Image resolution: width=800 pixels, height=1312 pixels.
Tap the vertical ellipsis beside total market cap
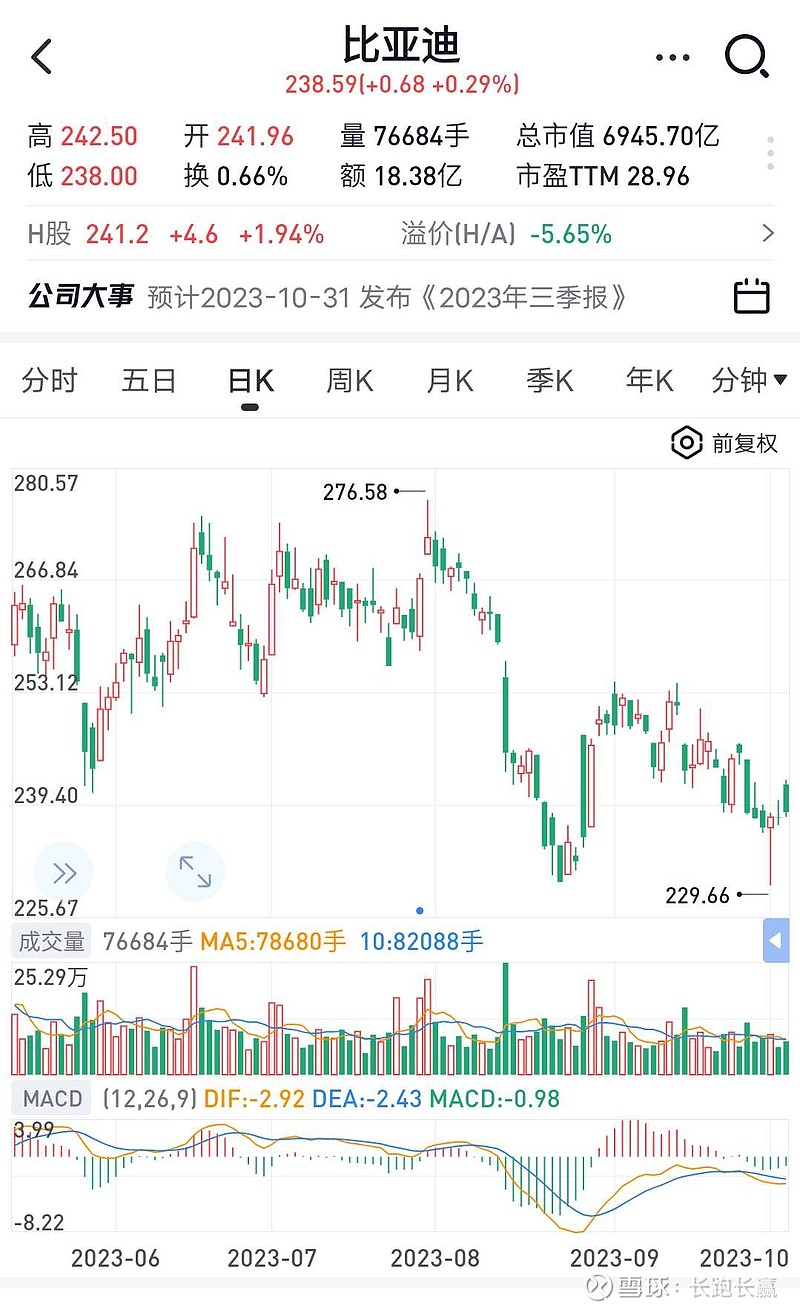coord(770,152)
